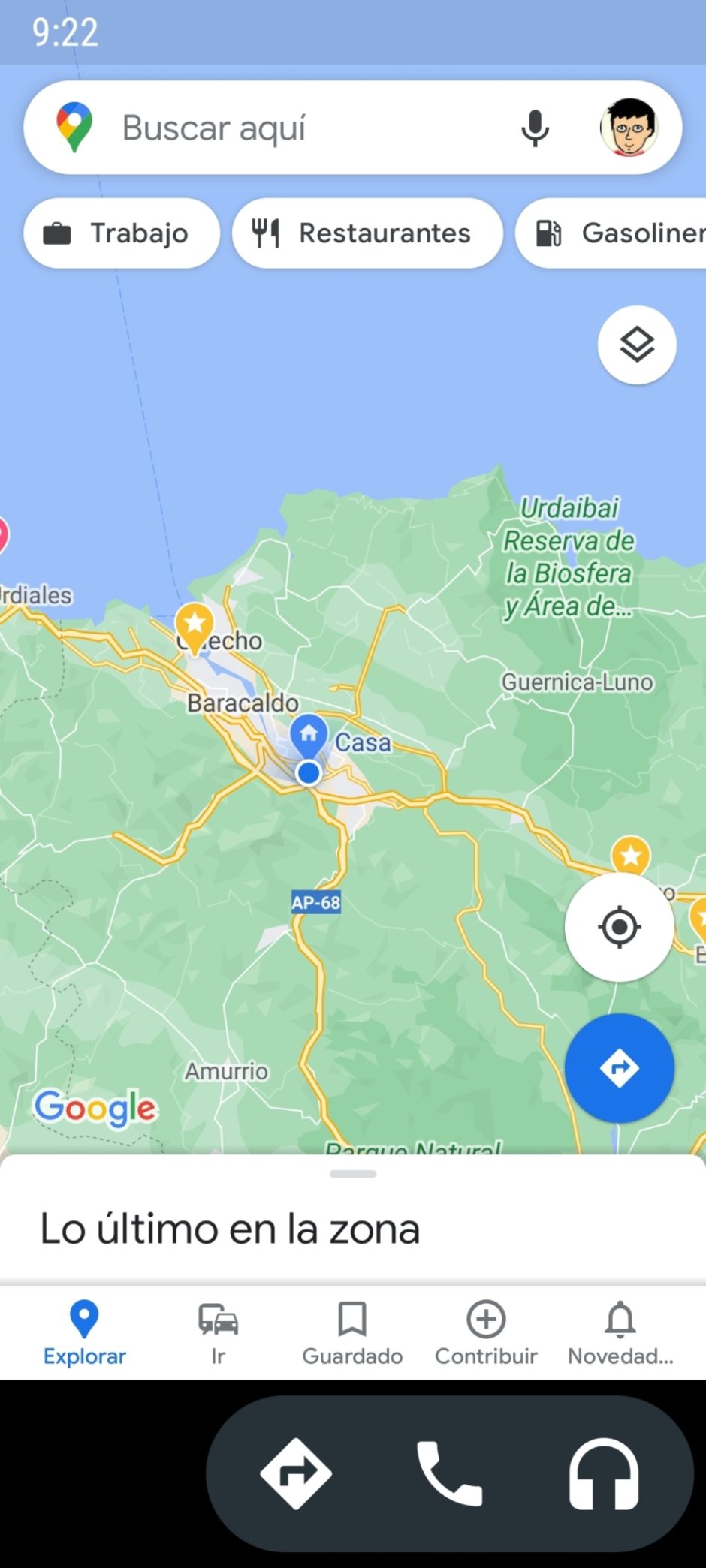Open the Contribuir tab

[x=486, y=1333]
